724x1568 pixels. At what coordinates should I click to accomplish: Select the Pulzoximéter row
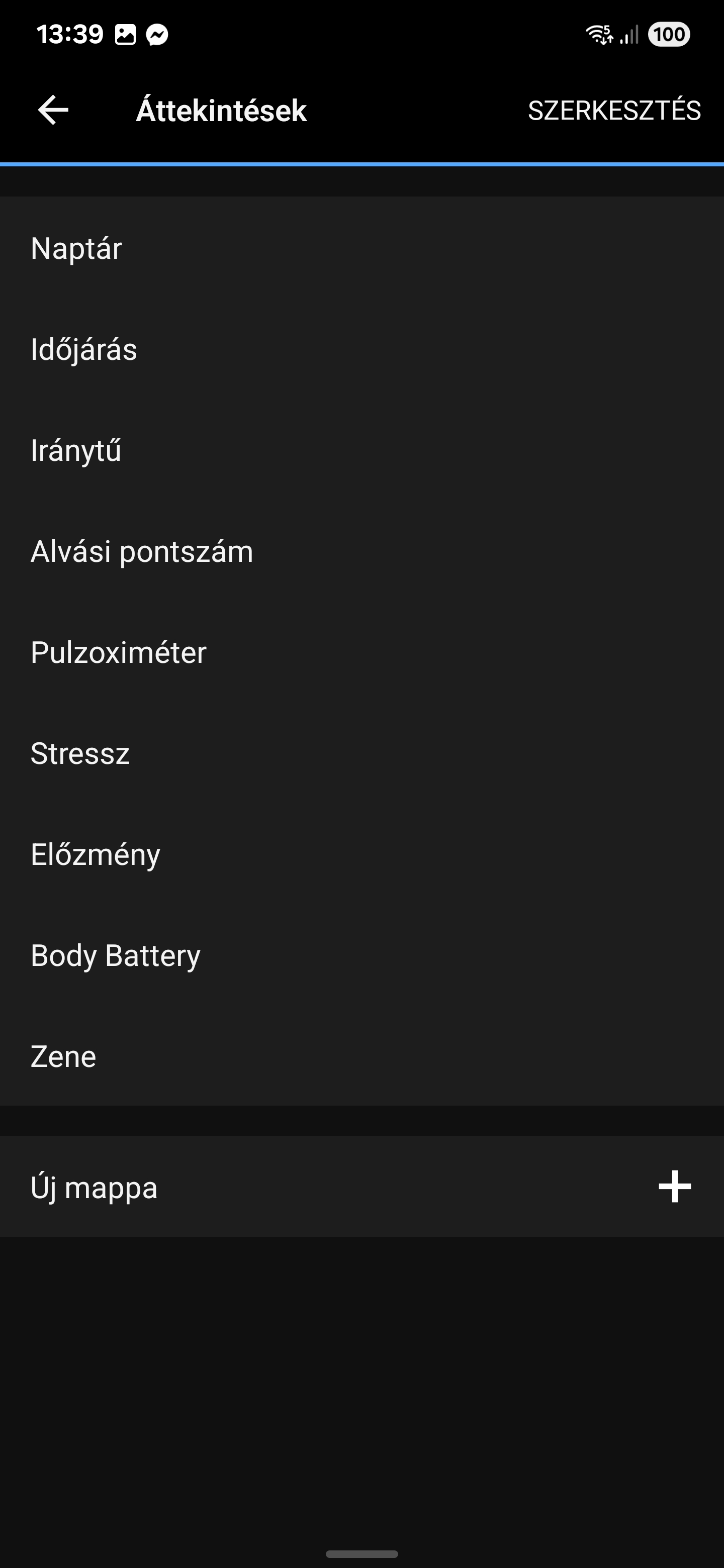click(361, 652)
